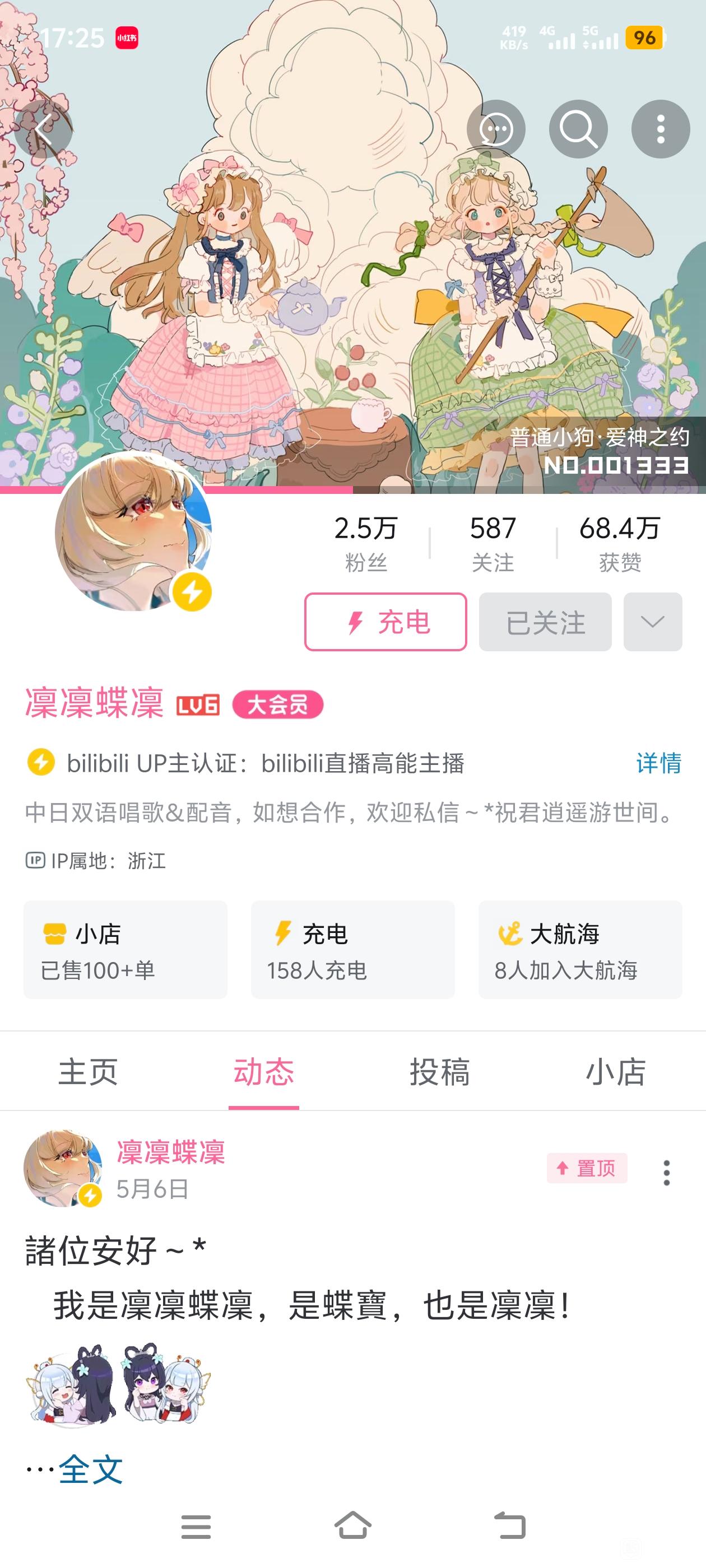706x1568 pixels.
Task: Open 详情 verification details
Action: pyautogui.click(x=658, y=763)
